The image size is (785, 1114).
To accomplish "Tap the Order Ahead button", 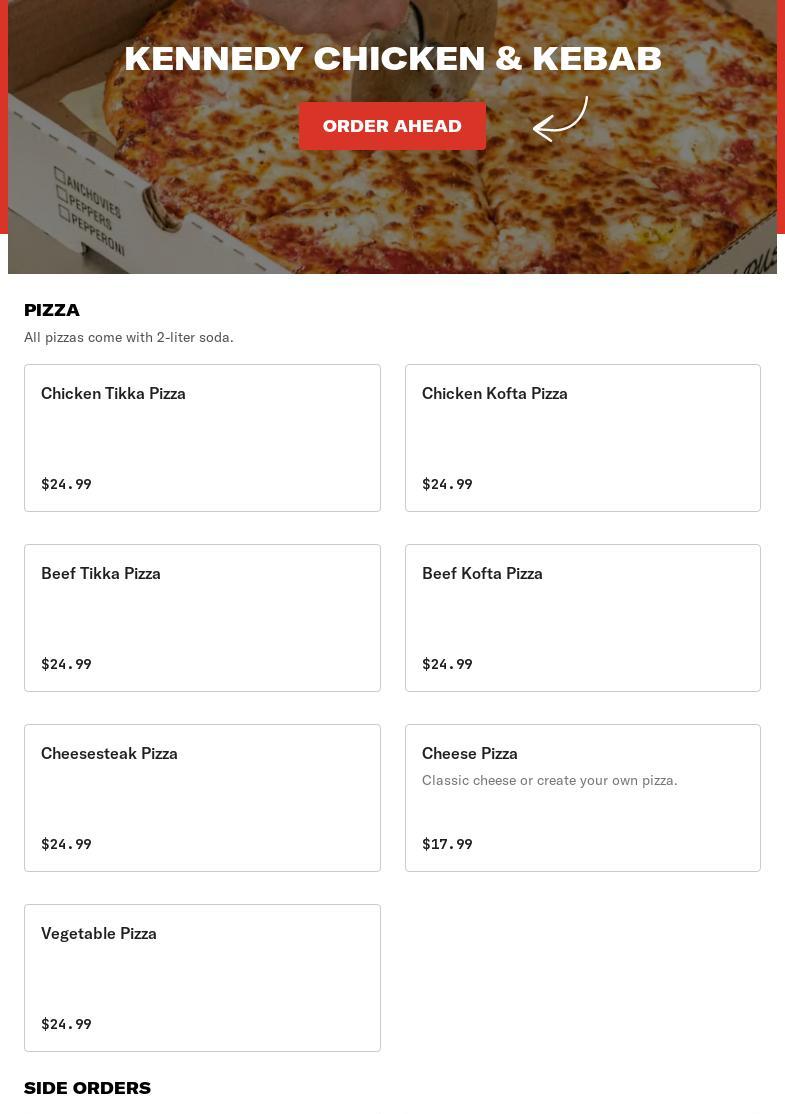I will (x=392, y=126).
